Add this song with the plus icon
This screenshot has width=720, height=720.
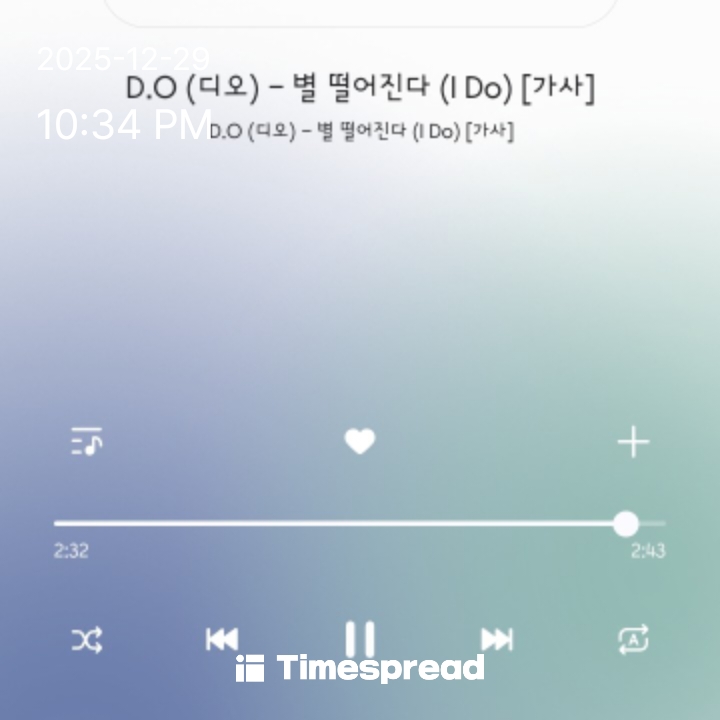point(633,441)
